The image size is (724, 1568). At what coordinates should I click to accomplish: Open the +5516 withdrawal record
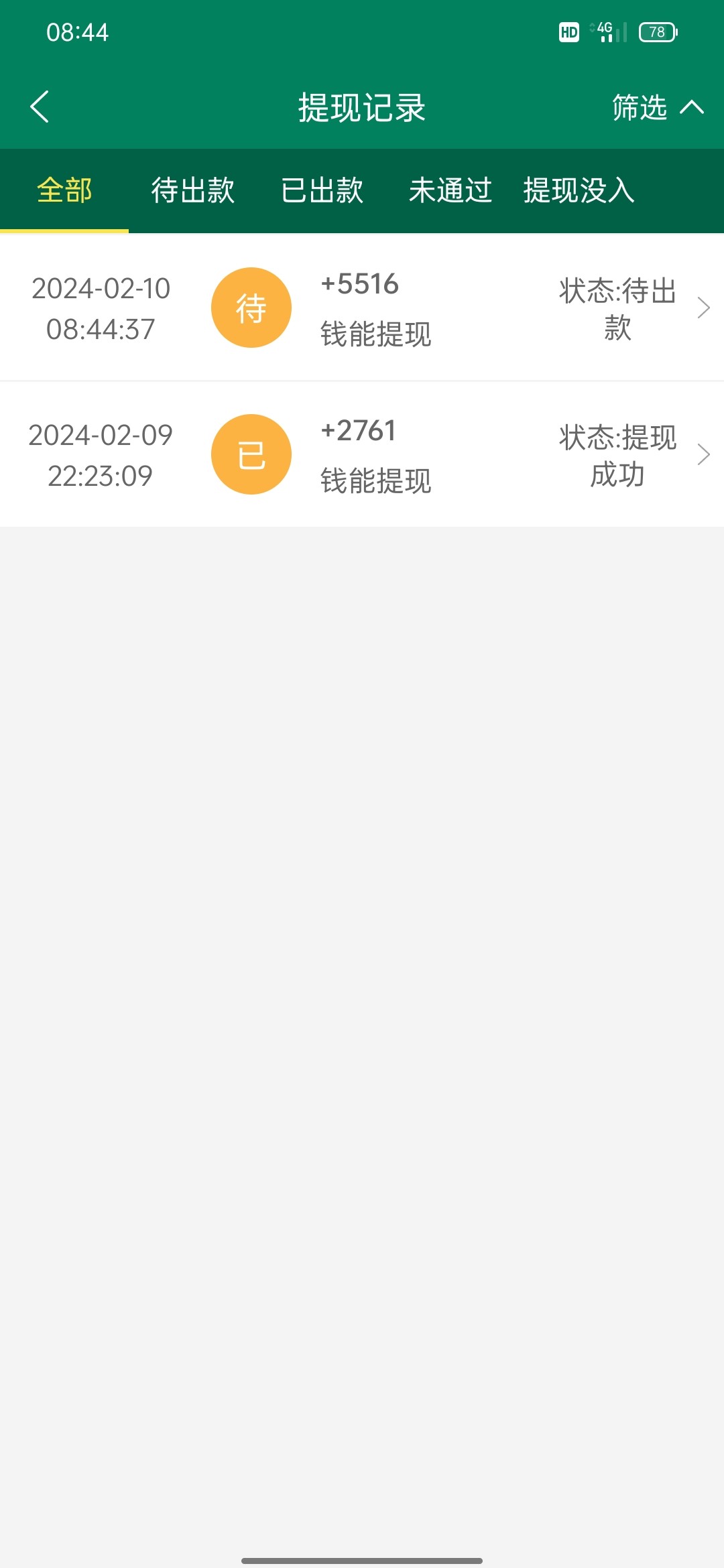click(362, 308)
